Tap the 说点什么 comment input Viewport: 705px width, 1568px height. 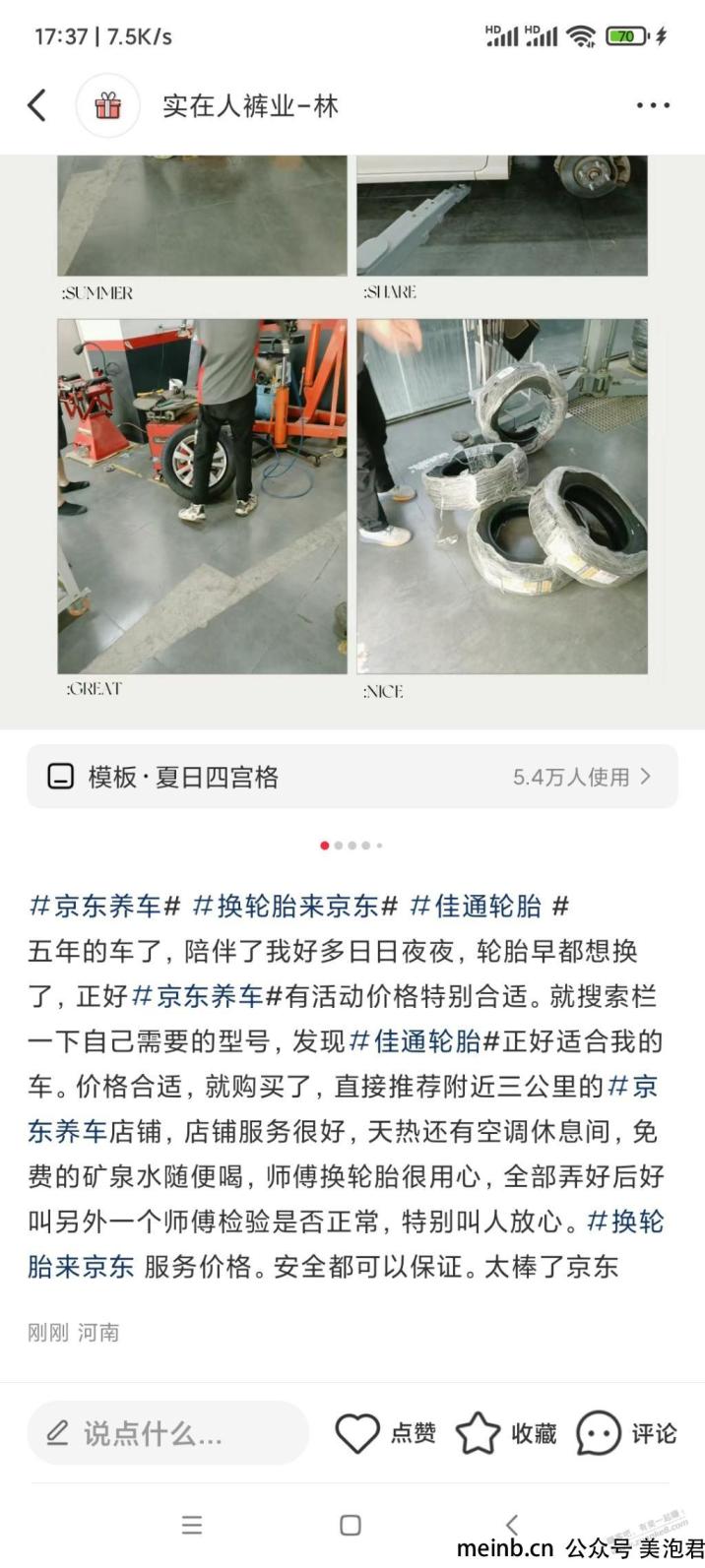pyautogui.click(x=167, y=1433)
